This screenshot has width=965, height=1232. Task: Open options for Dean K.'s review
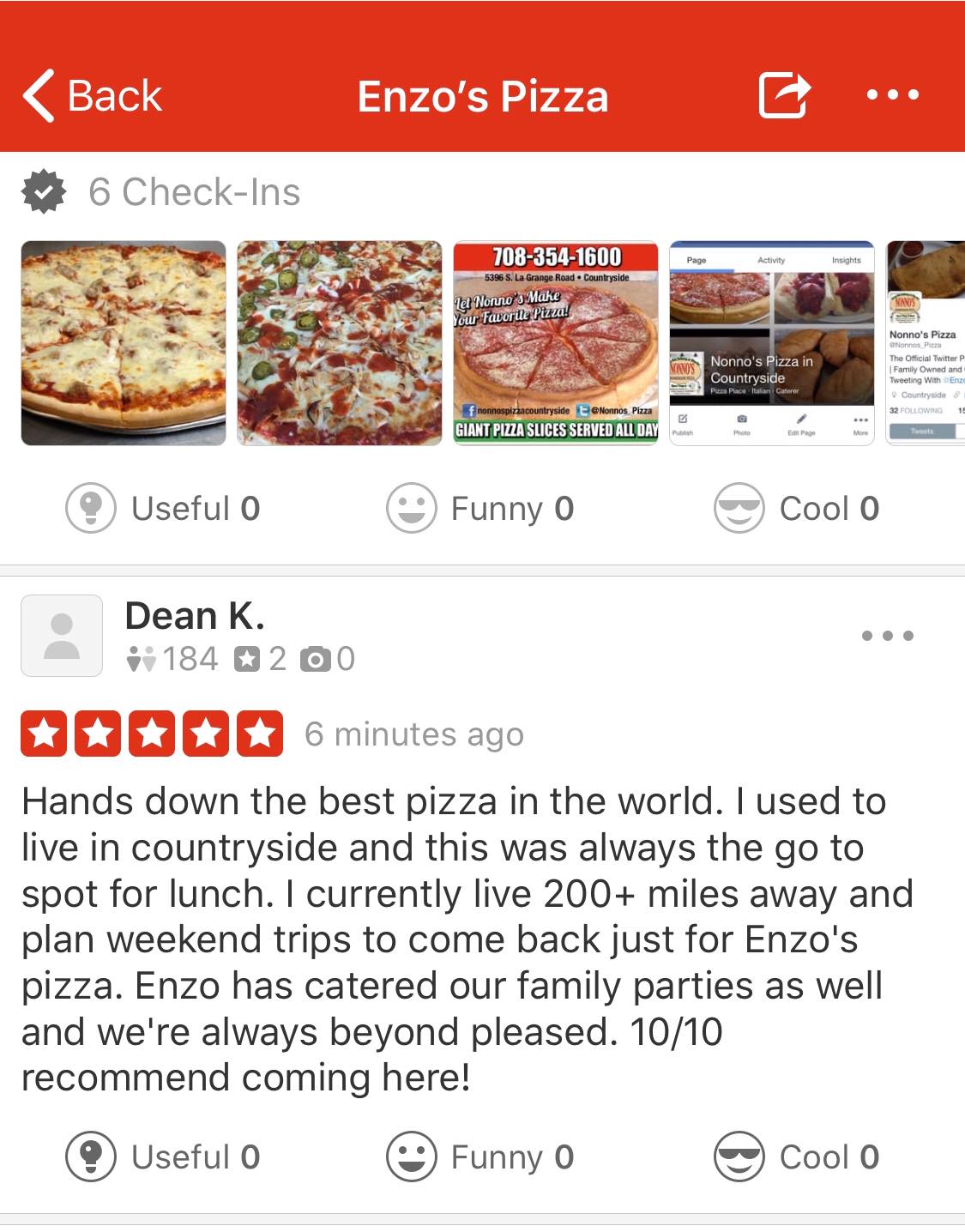click(888, 636)
